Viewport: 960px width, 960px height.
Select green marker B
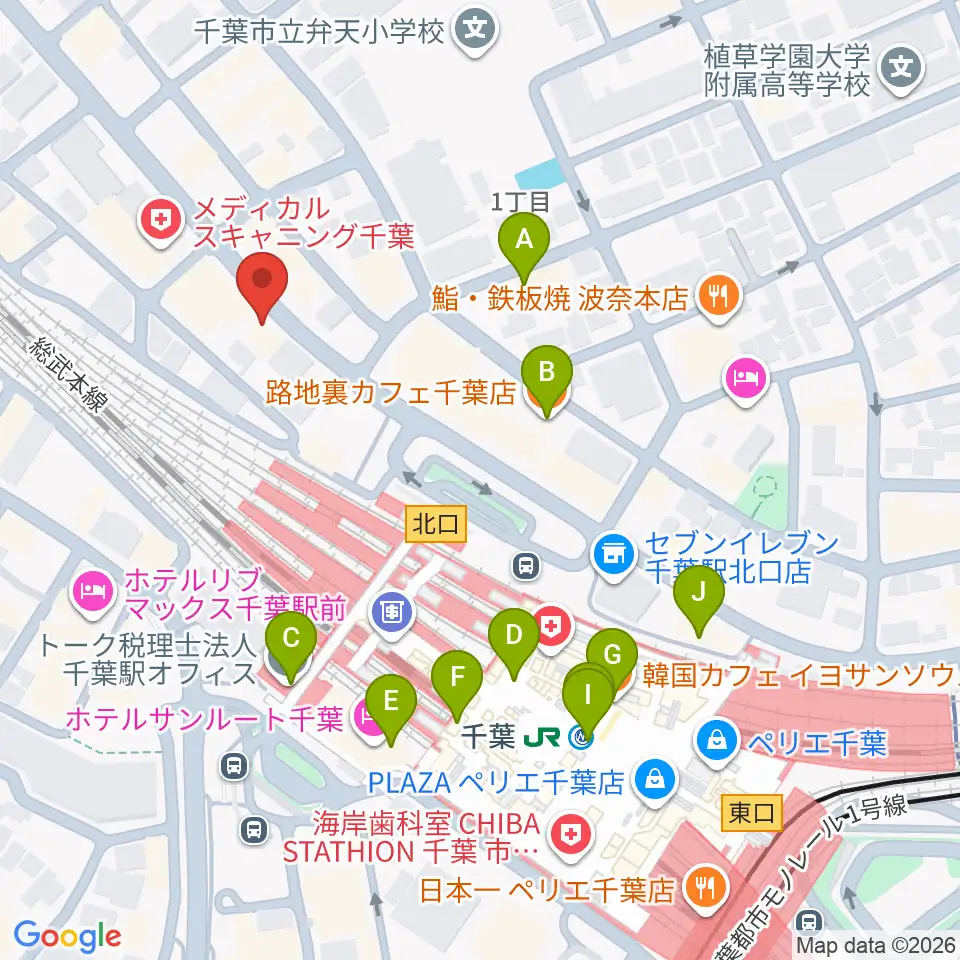(547, 380)
